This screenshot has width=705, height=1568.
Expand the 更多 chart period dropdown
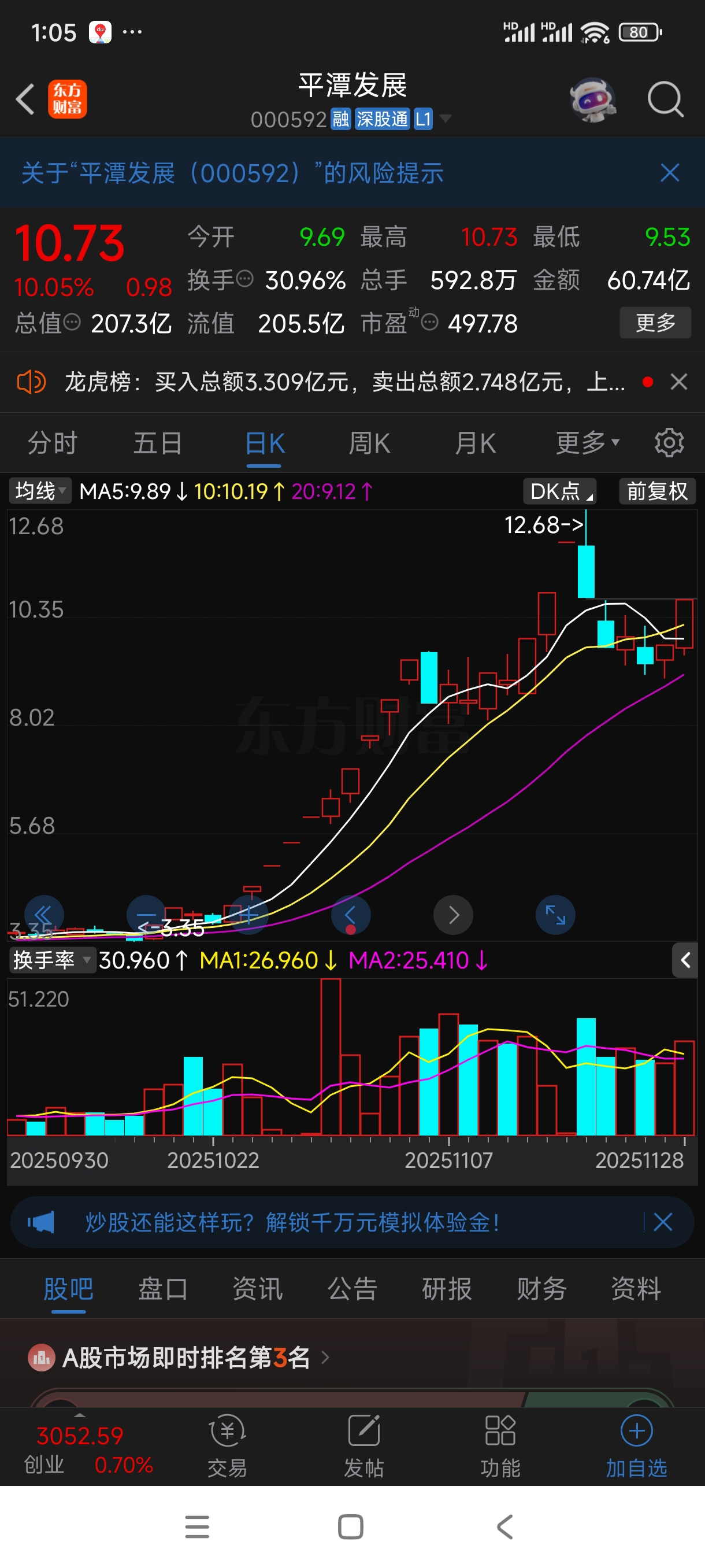coord(587,442)
